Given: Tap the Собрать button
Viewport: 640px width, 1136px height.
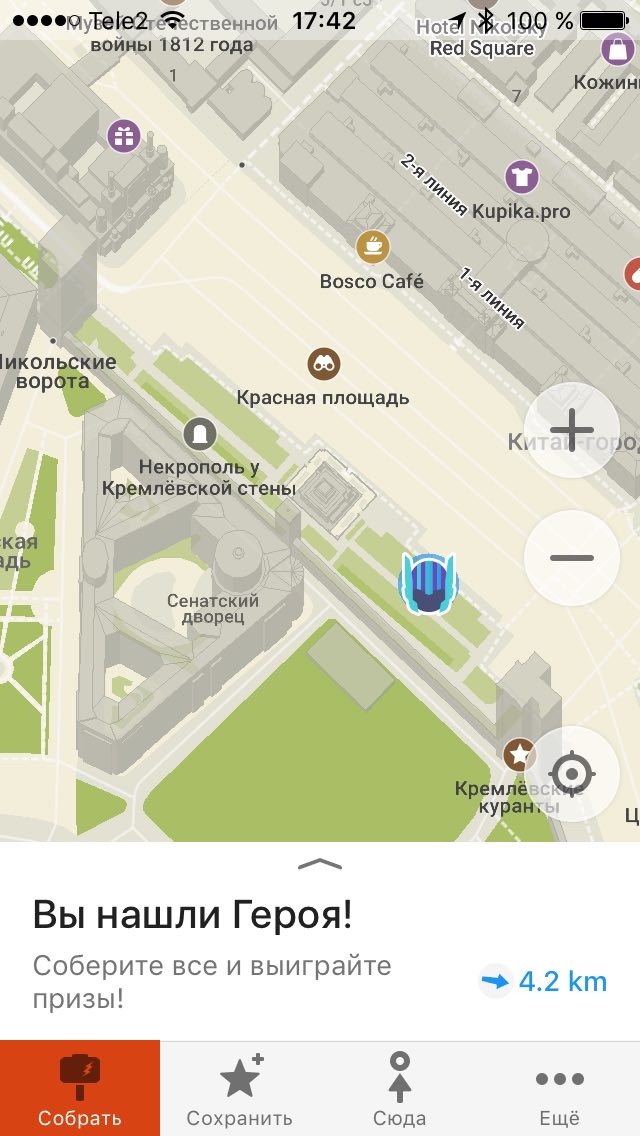Looking at the screenshot, I should (x=80, y=1088).
